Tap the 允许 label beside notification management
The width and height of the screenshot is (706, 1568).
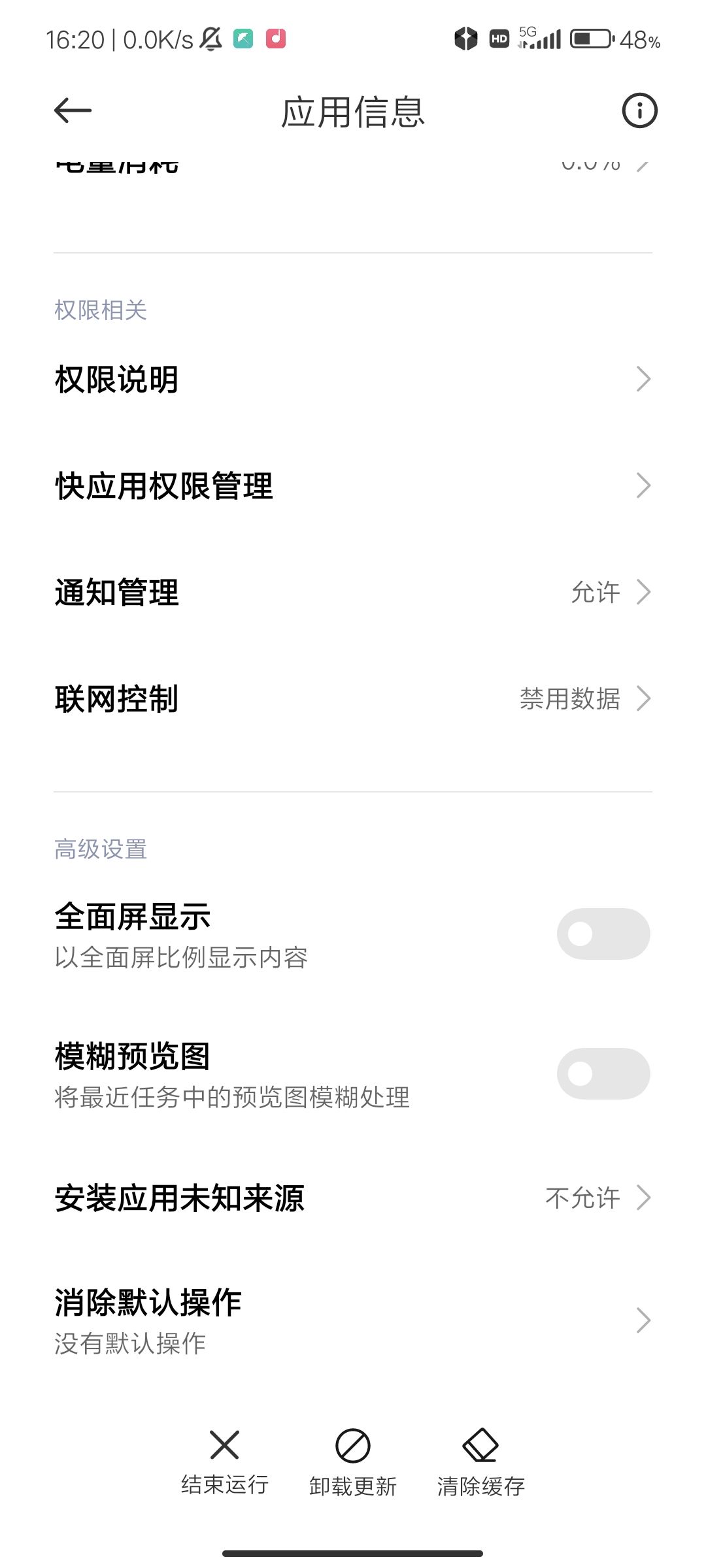(x=594, y=593)
